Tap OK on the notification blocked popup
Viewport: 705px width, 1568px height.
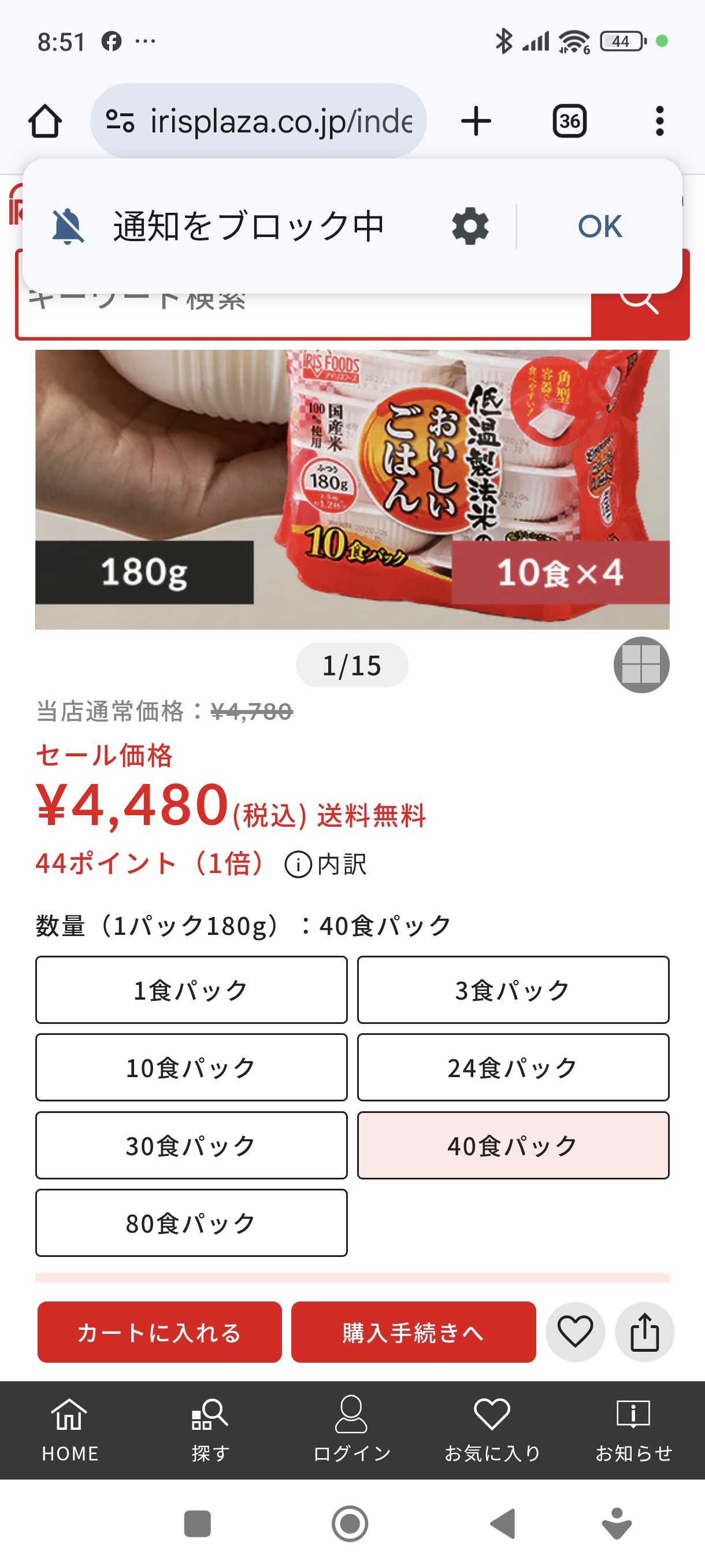pos(599,227)
